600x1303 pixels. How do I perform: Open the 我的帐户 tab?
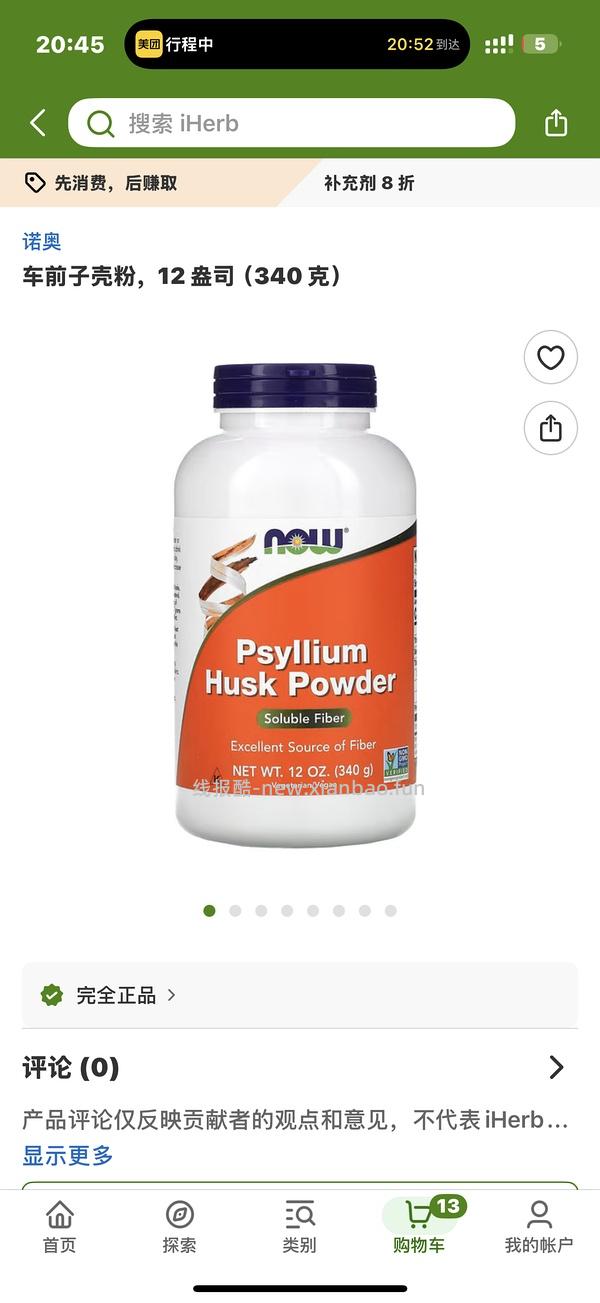539,1227
